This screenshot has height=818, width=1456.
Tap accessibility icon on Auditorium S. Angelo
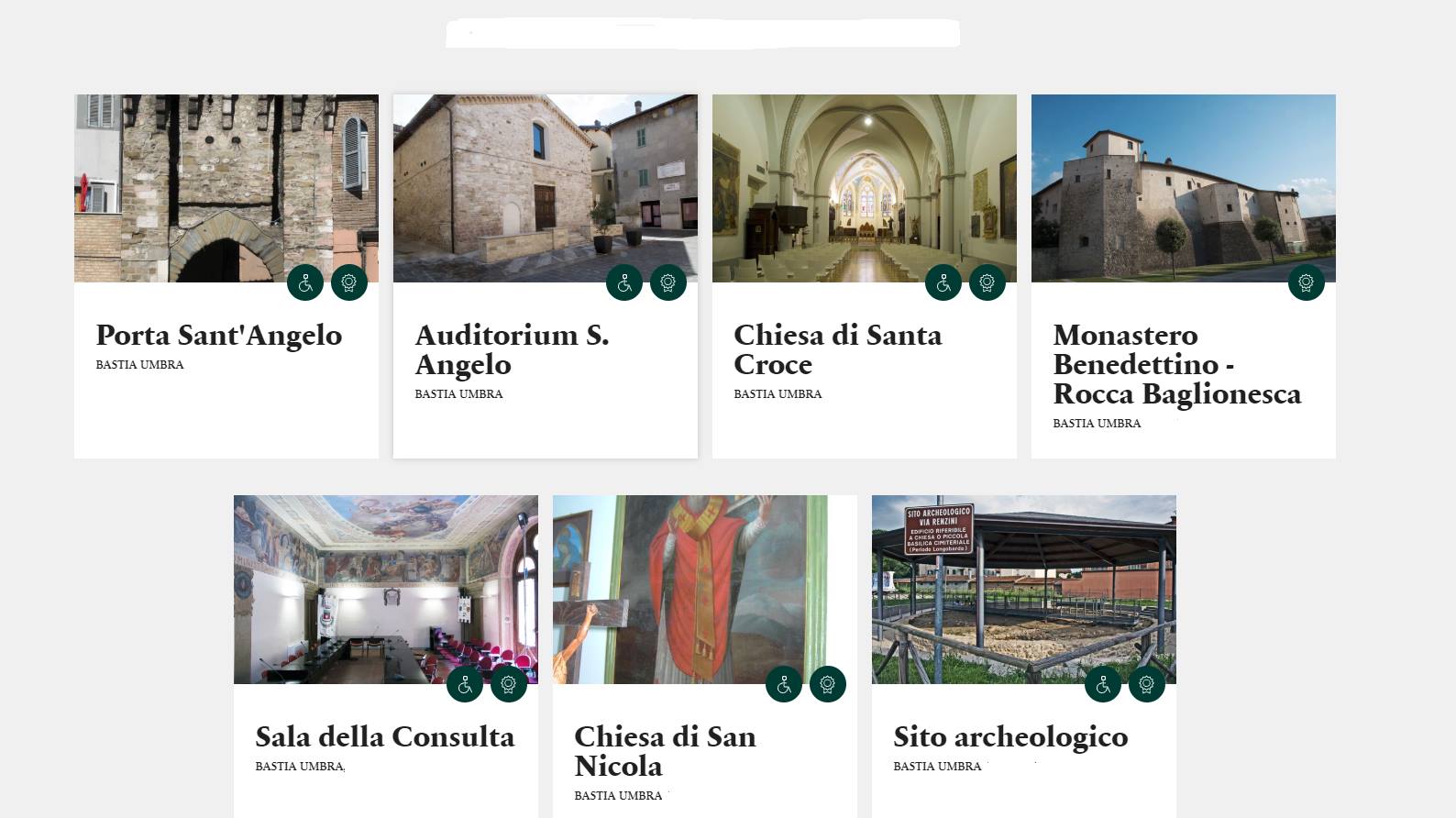624,282
